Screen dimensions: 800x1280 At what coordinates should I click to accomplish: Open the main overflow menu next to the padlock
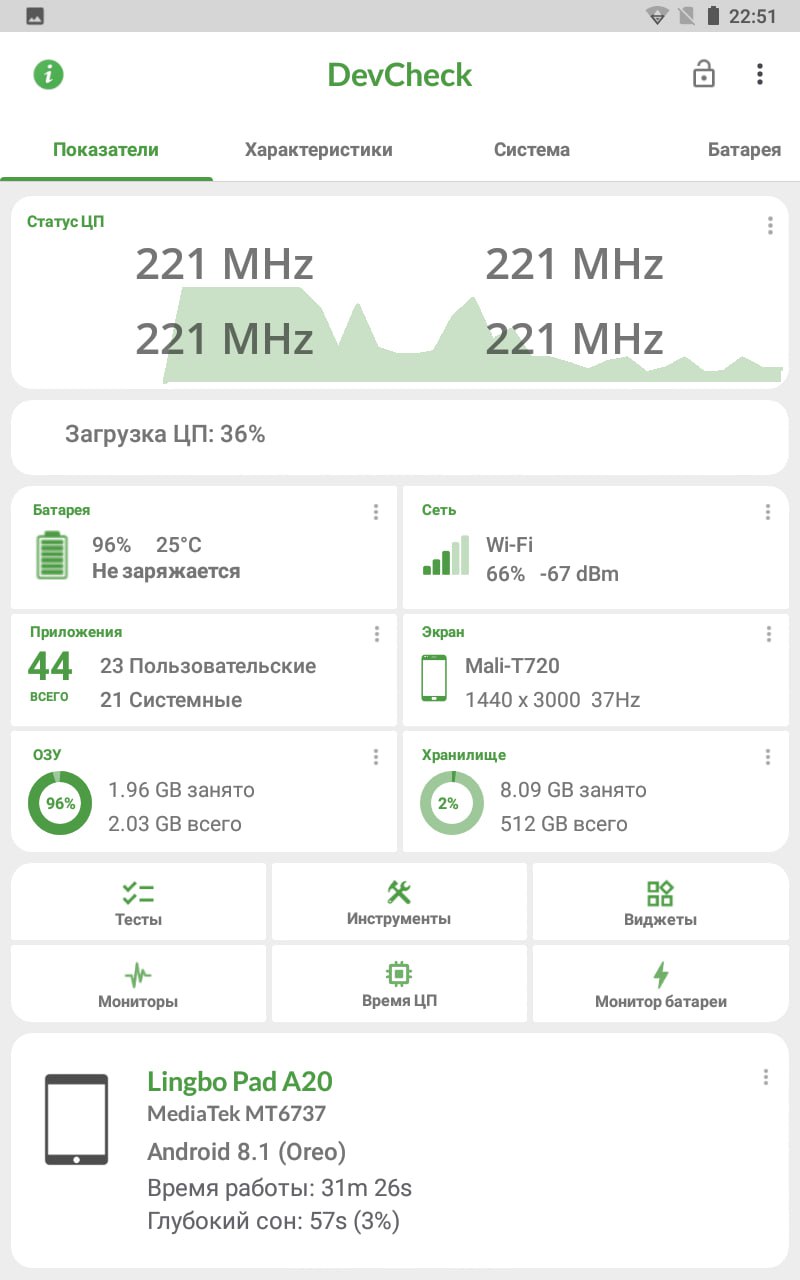click(760, 74)
